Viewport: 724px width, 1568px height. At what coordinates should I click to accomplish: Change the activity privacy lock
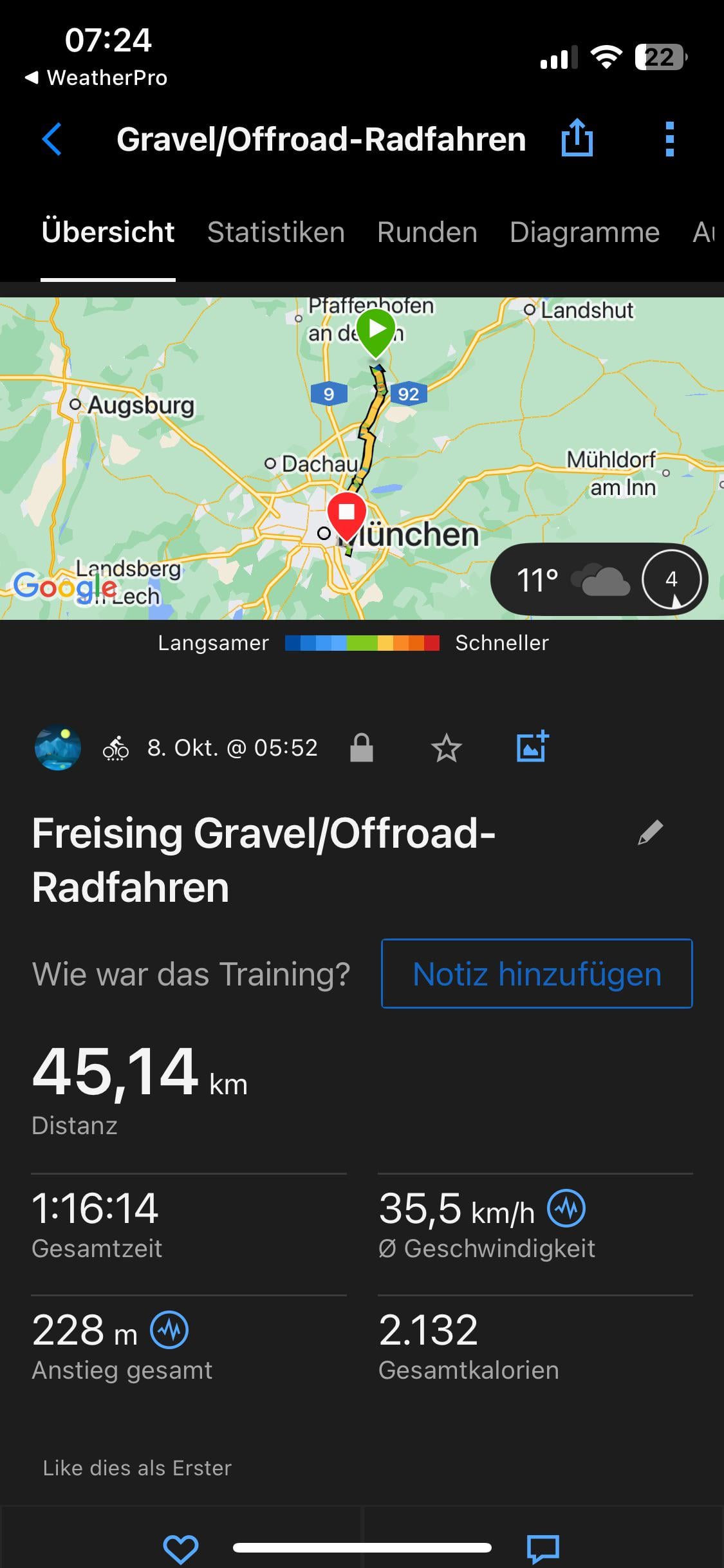(361, 748)
